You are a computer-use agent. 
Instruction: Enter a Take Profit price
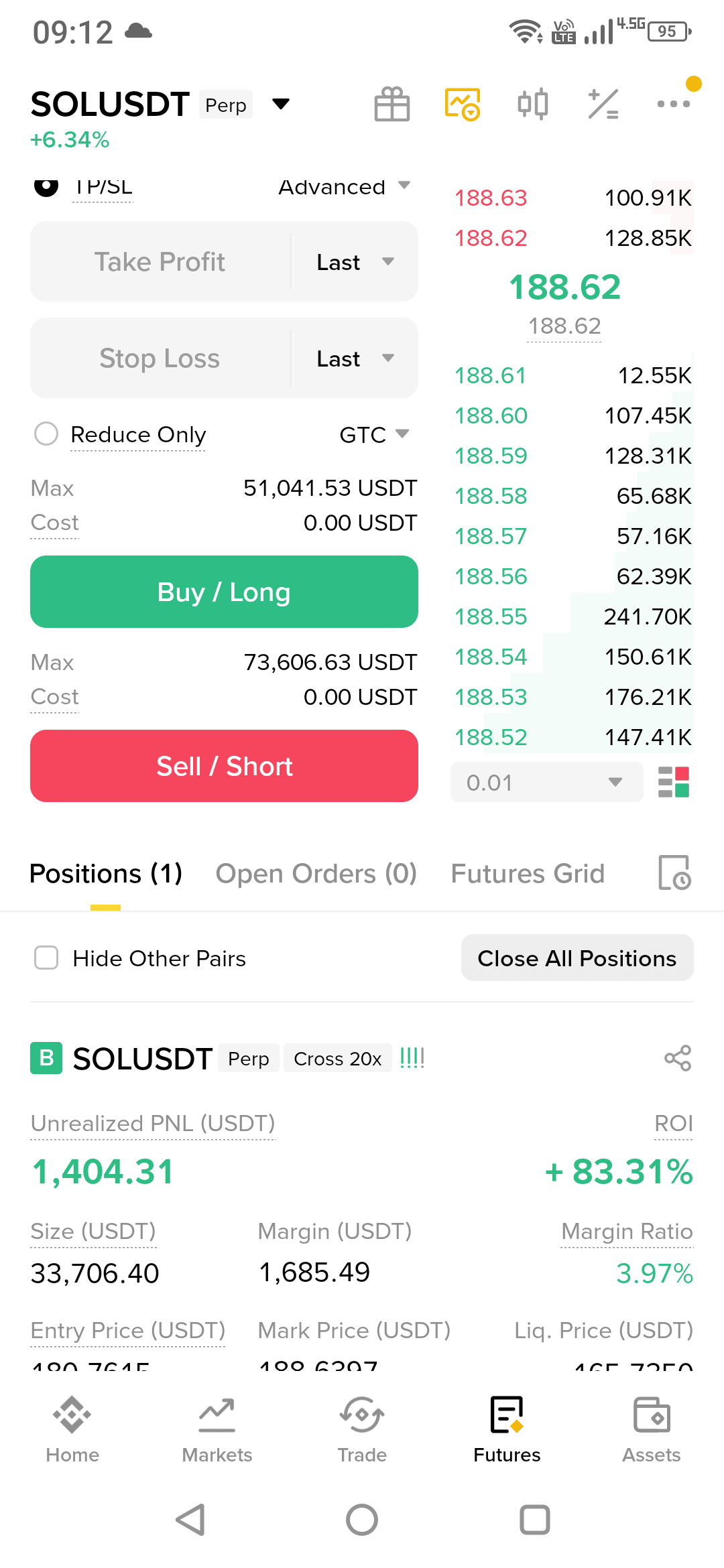coord(160,262)
